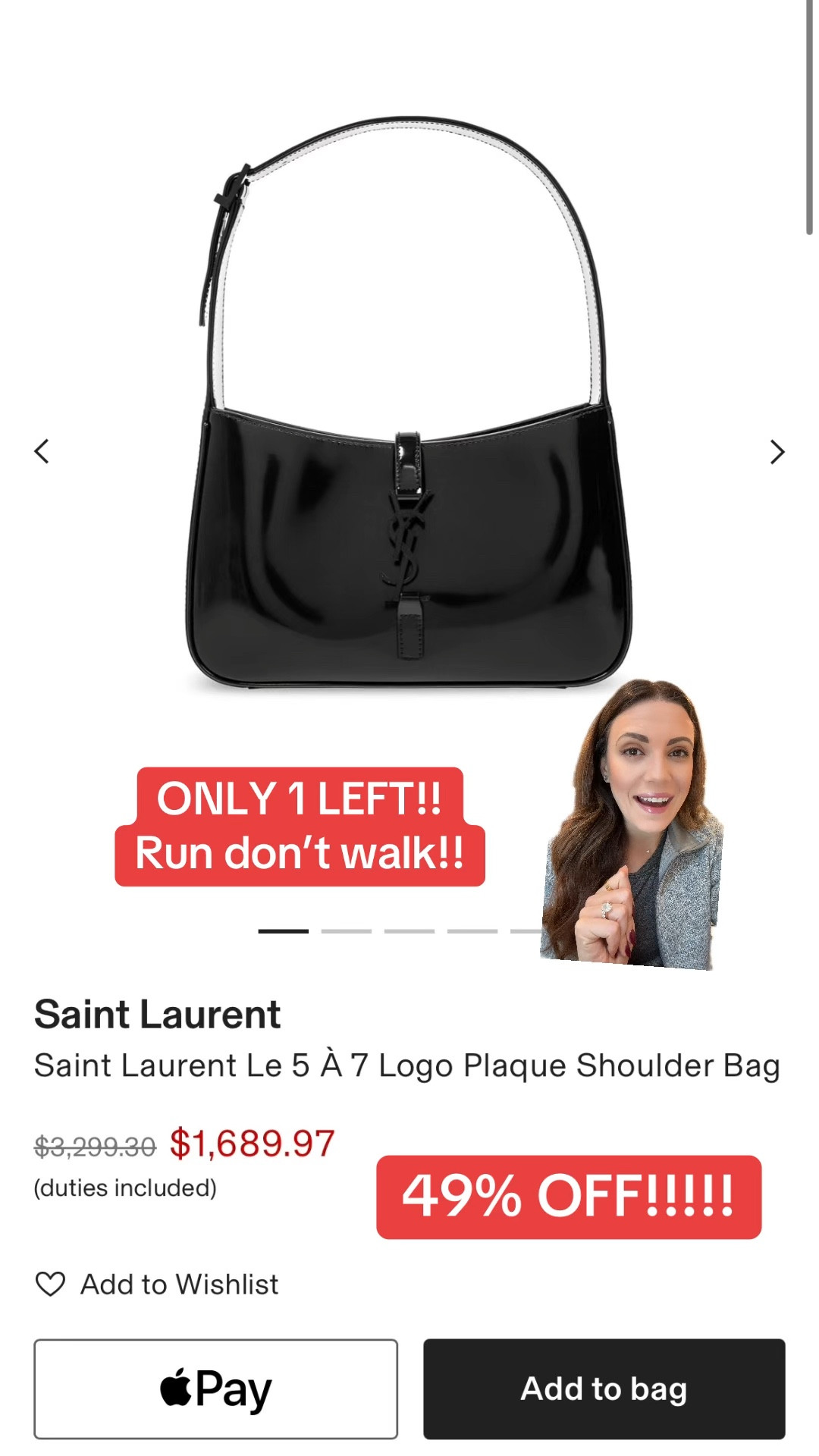Open the Saint Laurent brand name link
Image resolution: width=819 pixels, height=1456 pixels.
(157, 1014)
